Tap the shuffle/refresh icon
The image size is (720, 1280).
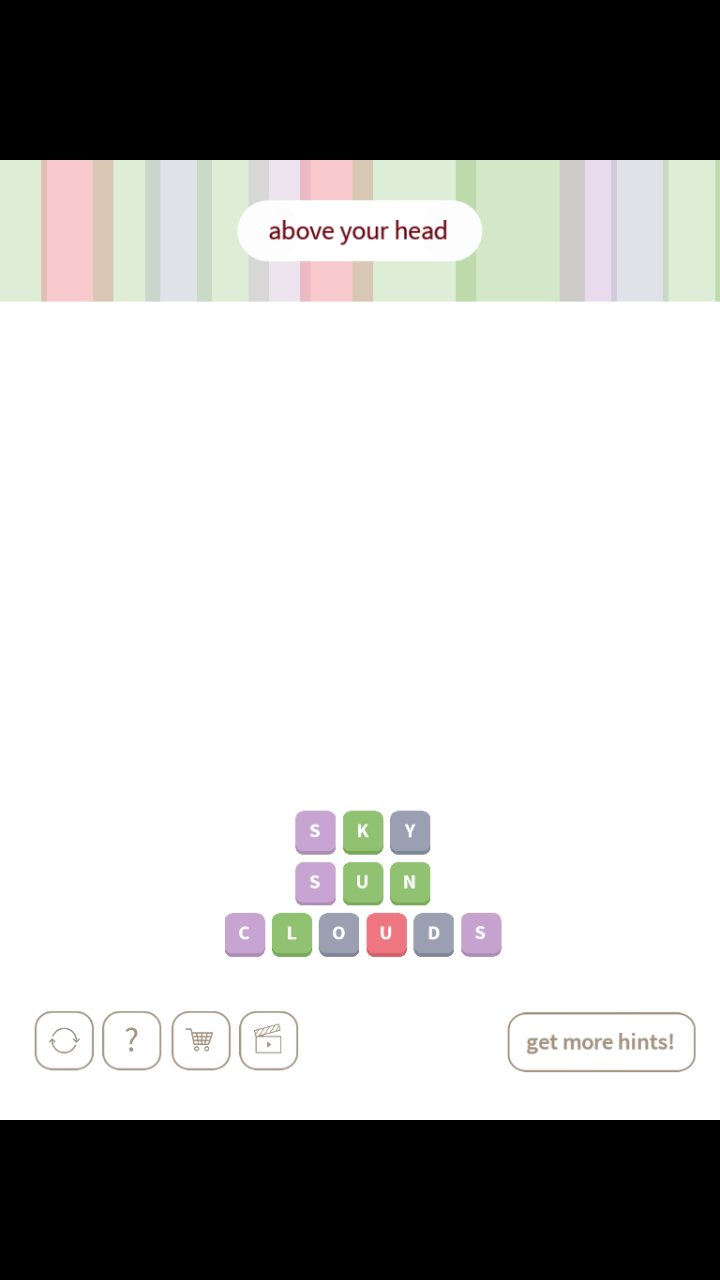(64, 1041)
